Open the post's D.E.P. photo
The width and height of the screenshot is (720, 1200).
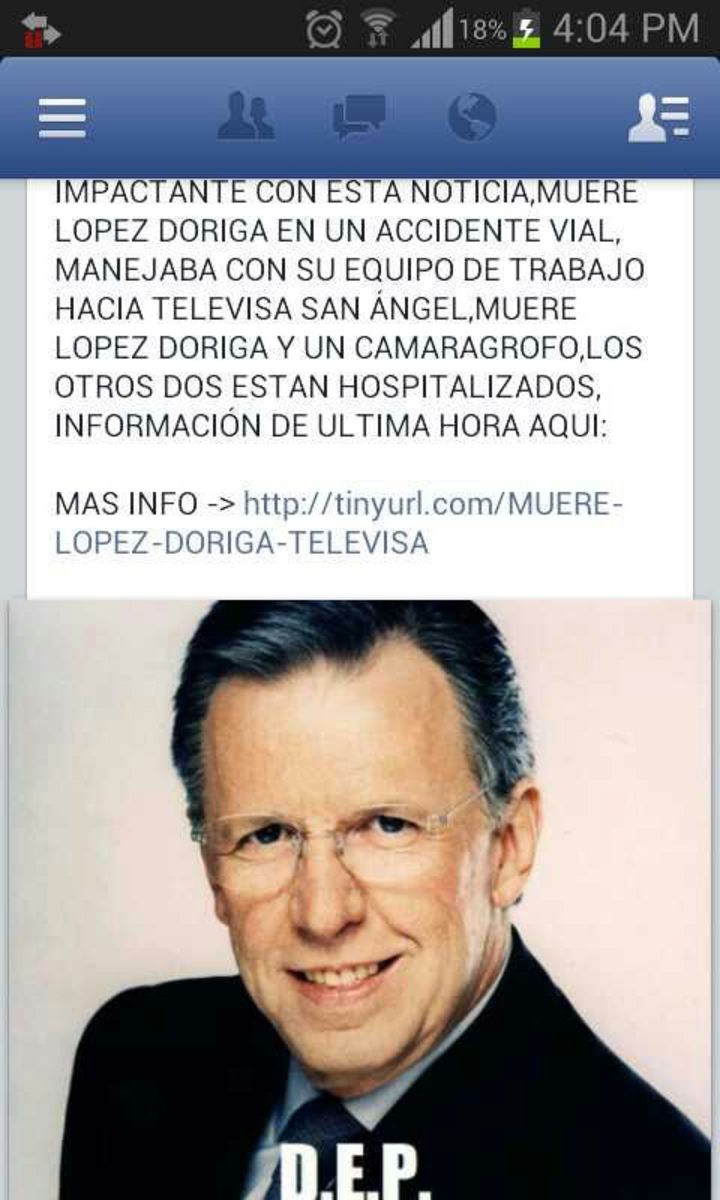[360, 900]
